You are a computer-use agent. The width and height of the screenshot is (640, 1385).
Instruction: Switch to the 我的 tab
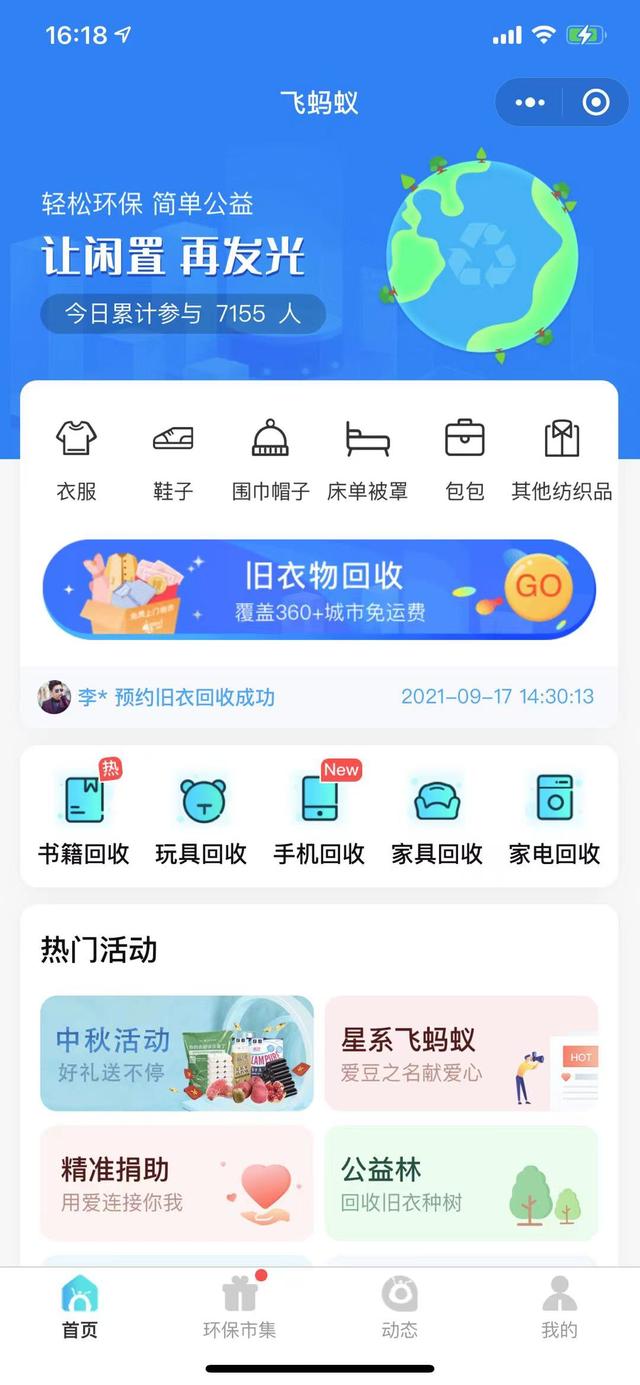(x=559, y=1308)
